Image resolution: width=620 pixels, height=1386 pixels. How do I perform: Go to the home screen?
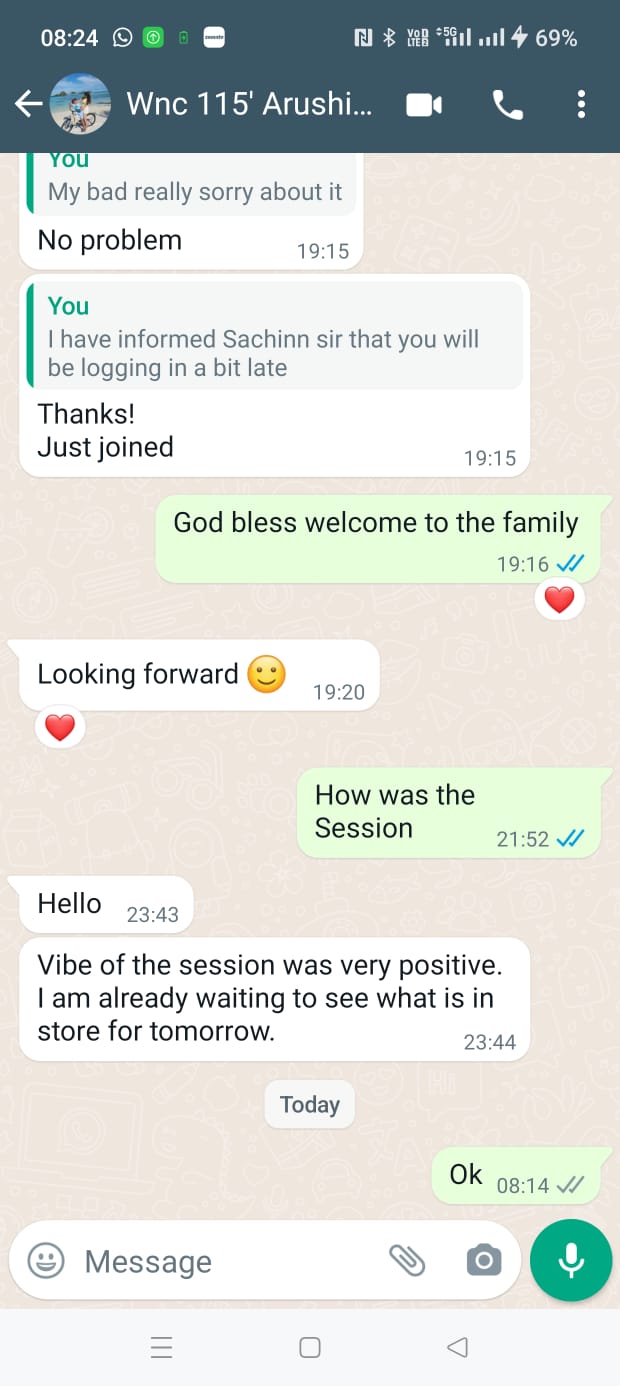click(310, 1347)
